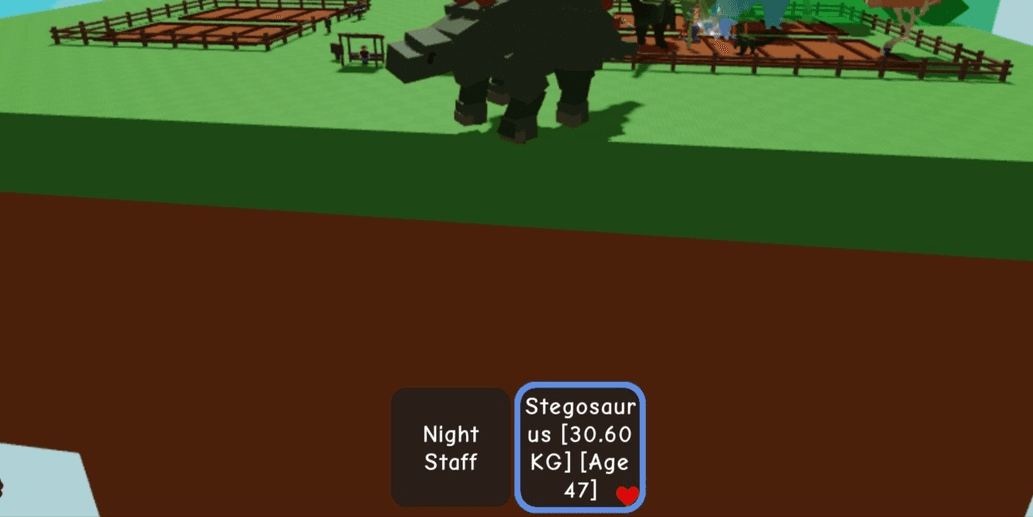
Task: Select the Night Staff hotbar slot
Action: click(x=451, y=447)
